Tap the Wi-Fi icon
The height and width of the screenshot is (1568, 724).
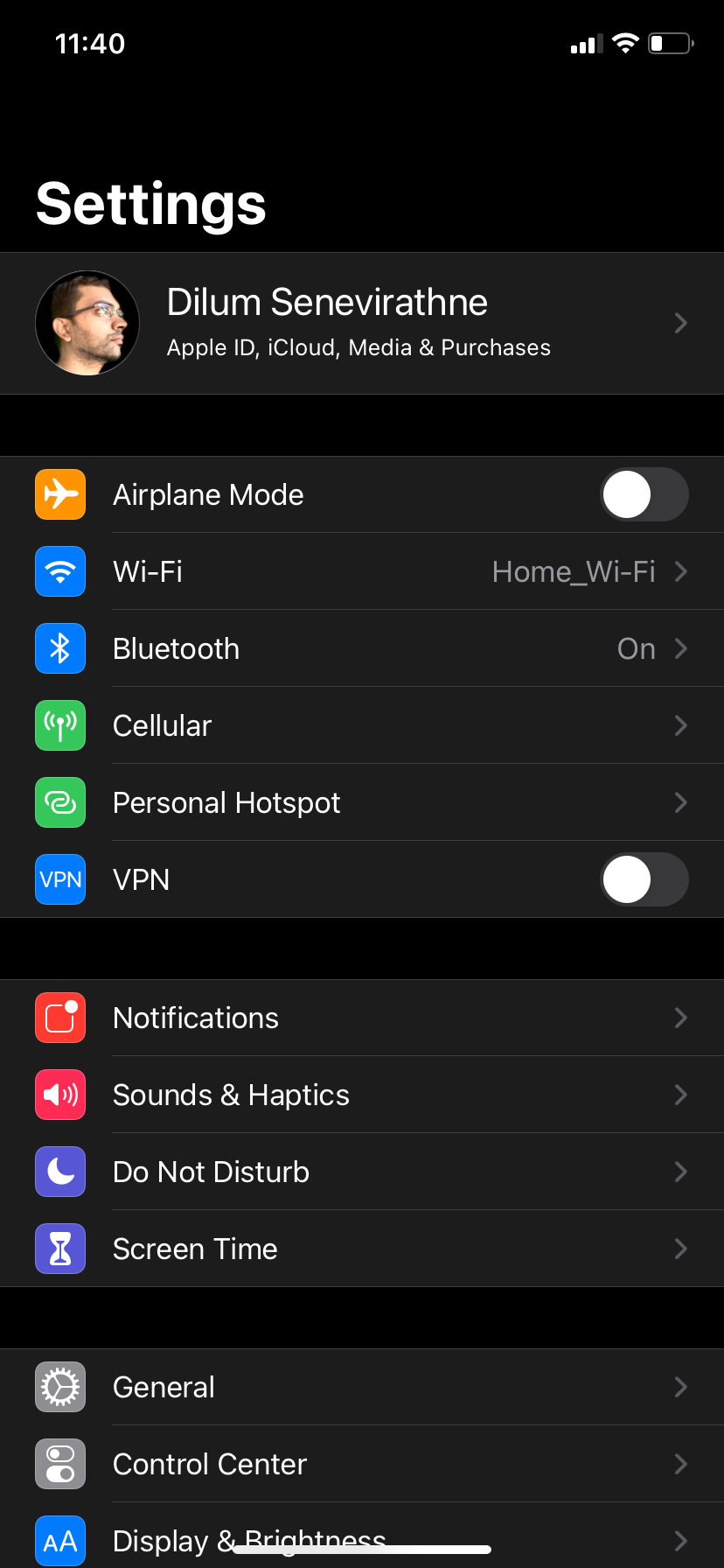pos(59,571)
